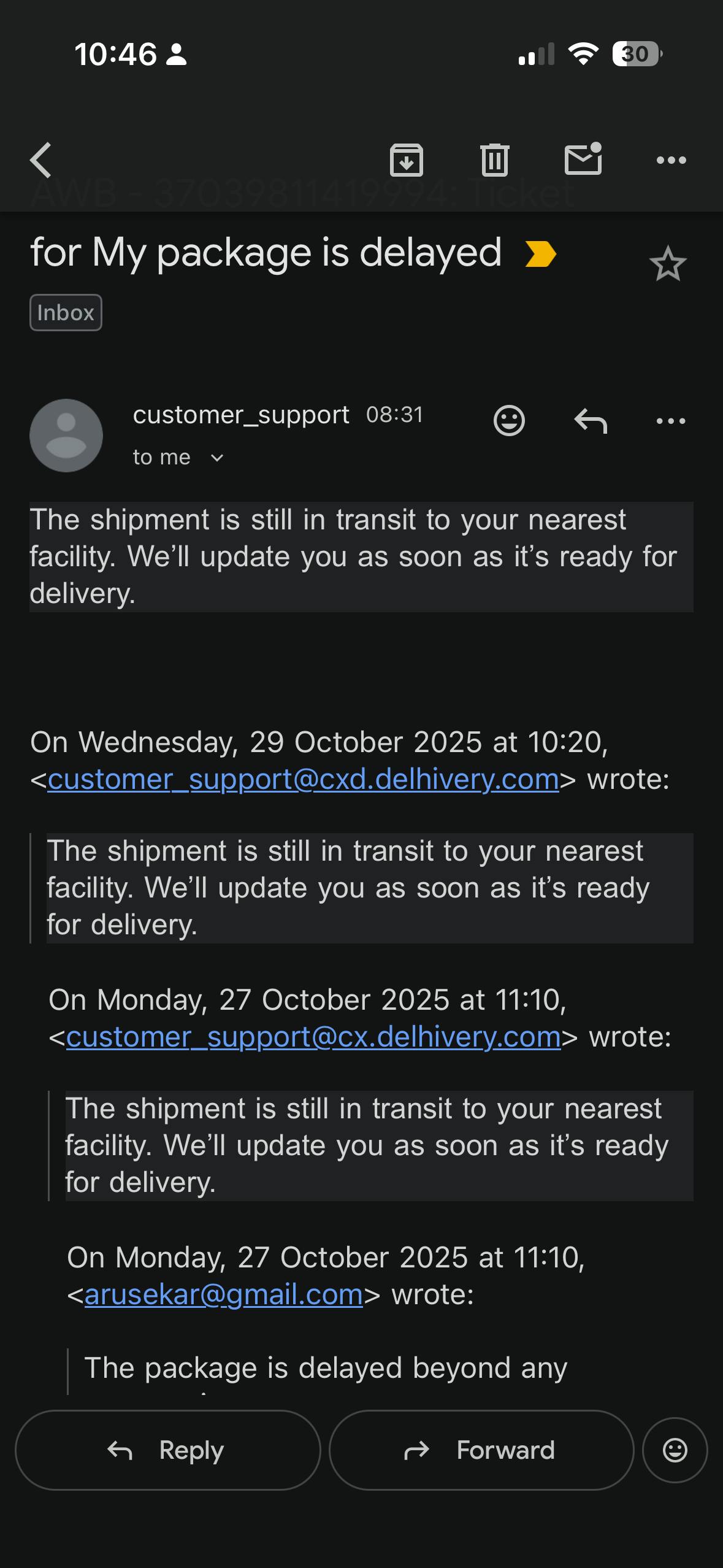Open the top bar overflow menu
This screenshot has height=1568, width=723.
671,160
